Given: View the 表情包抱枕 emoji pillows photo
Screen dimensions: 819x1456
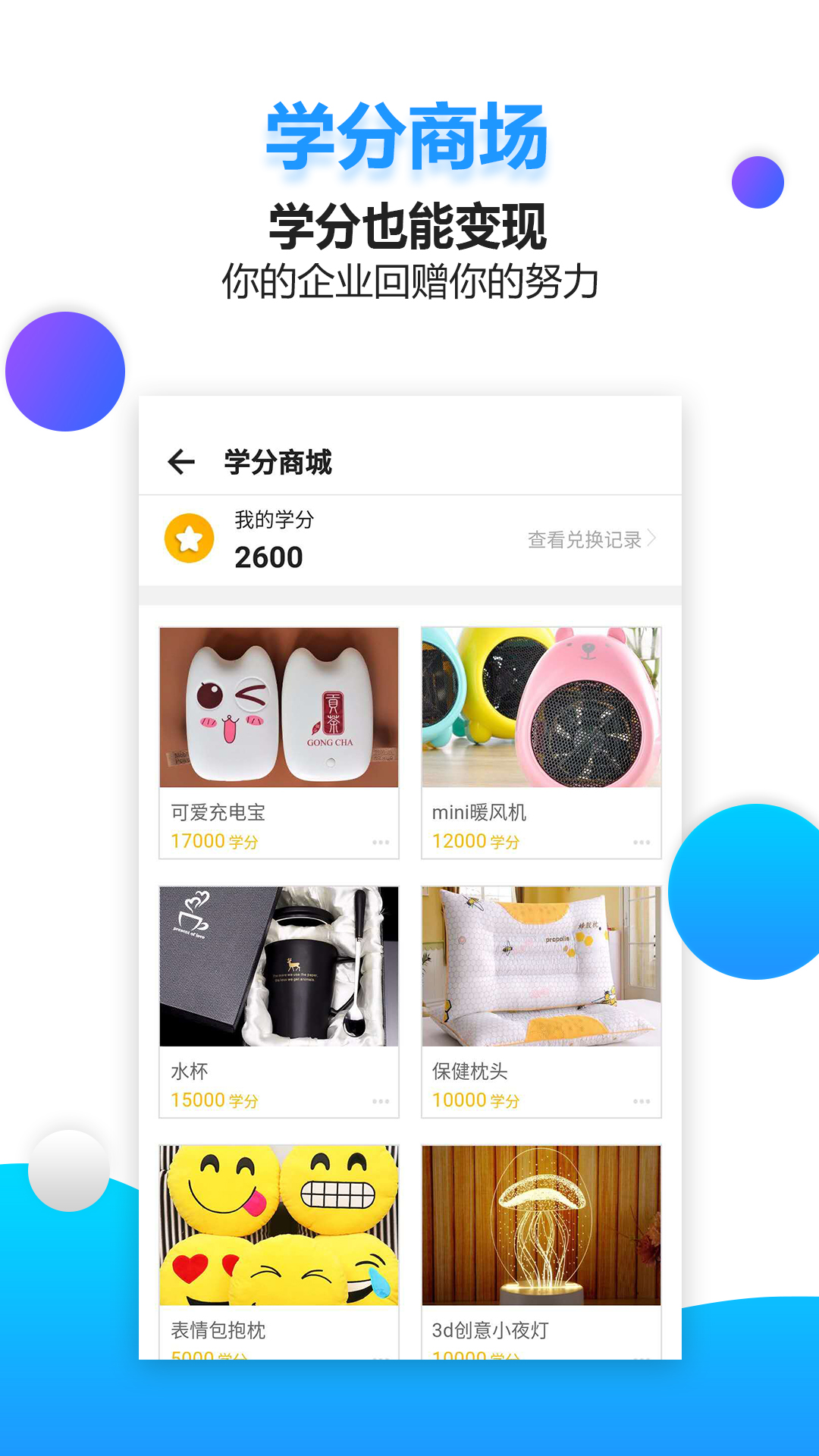Looking at the screenshot, I should point(278,1224).
